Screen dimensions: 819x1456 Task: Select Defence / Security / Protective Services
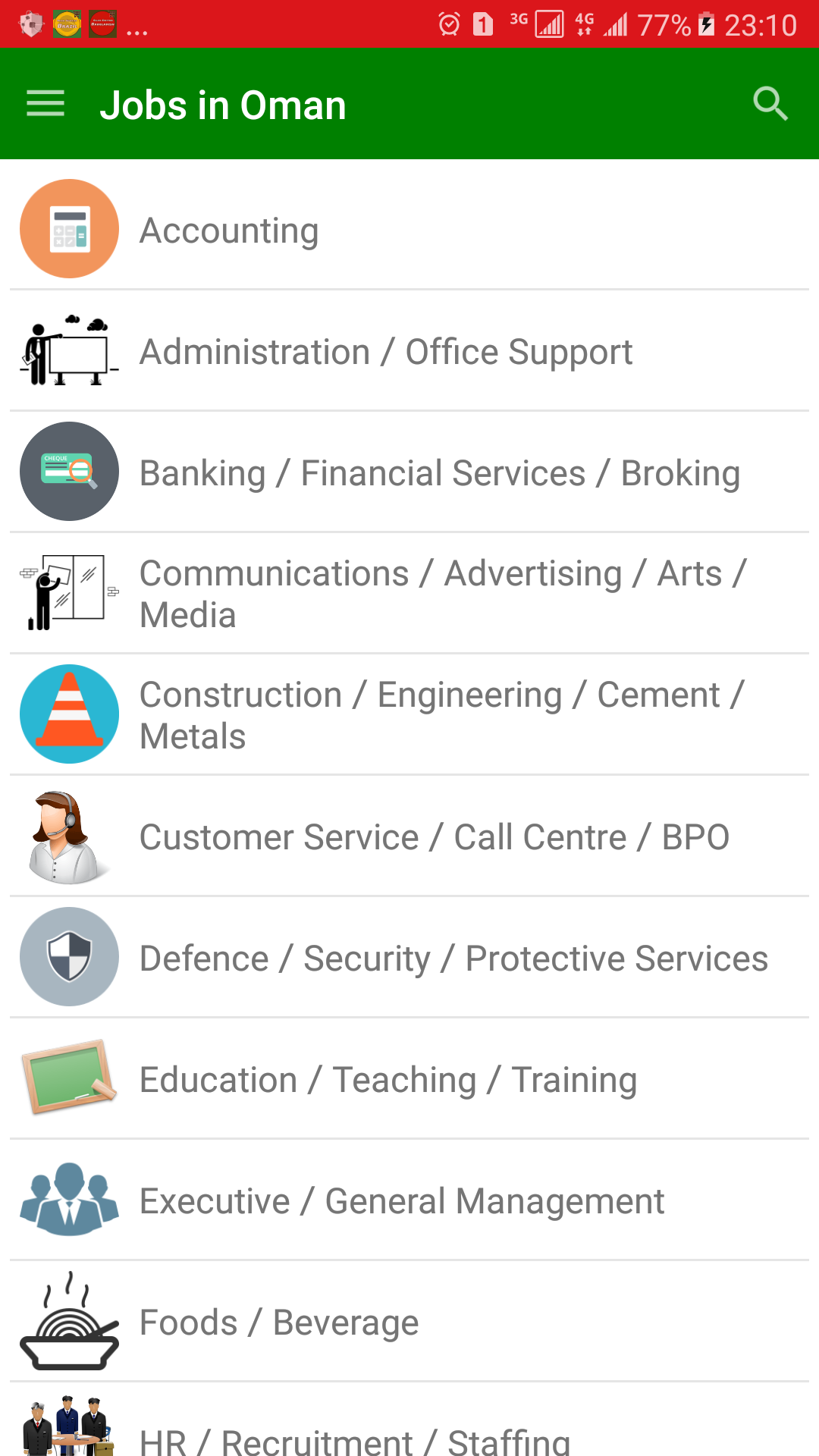[x=409, y=957]
